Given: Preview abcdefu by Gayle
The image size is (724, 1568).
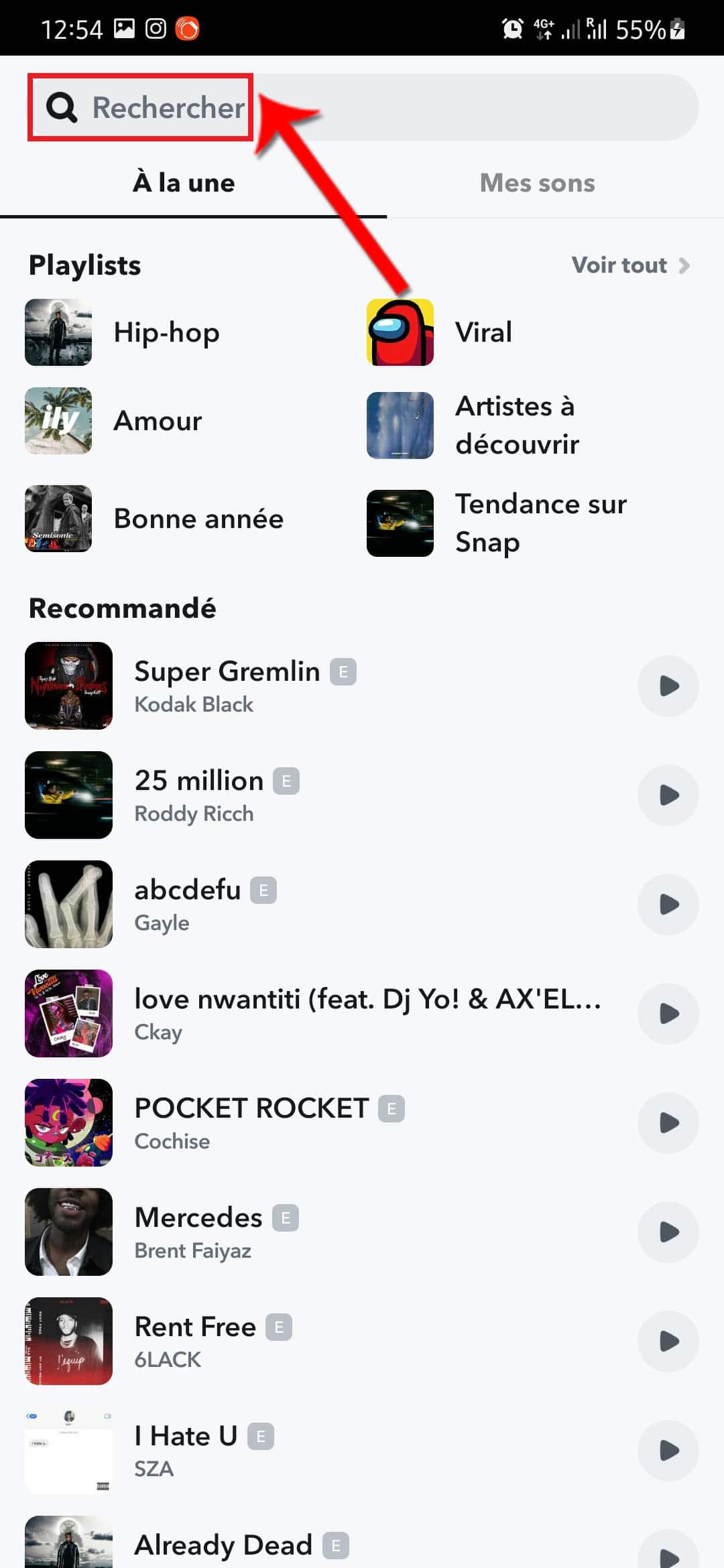Looking at the screenshot, I should [668, 905].
